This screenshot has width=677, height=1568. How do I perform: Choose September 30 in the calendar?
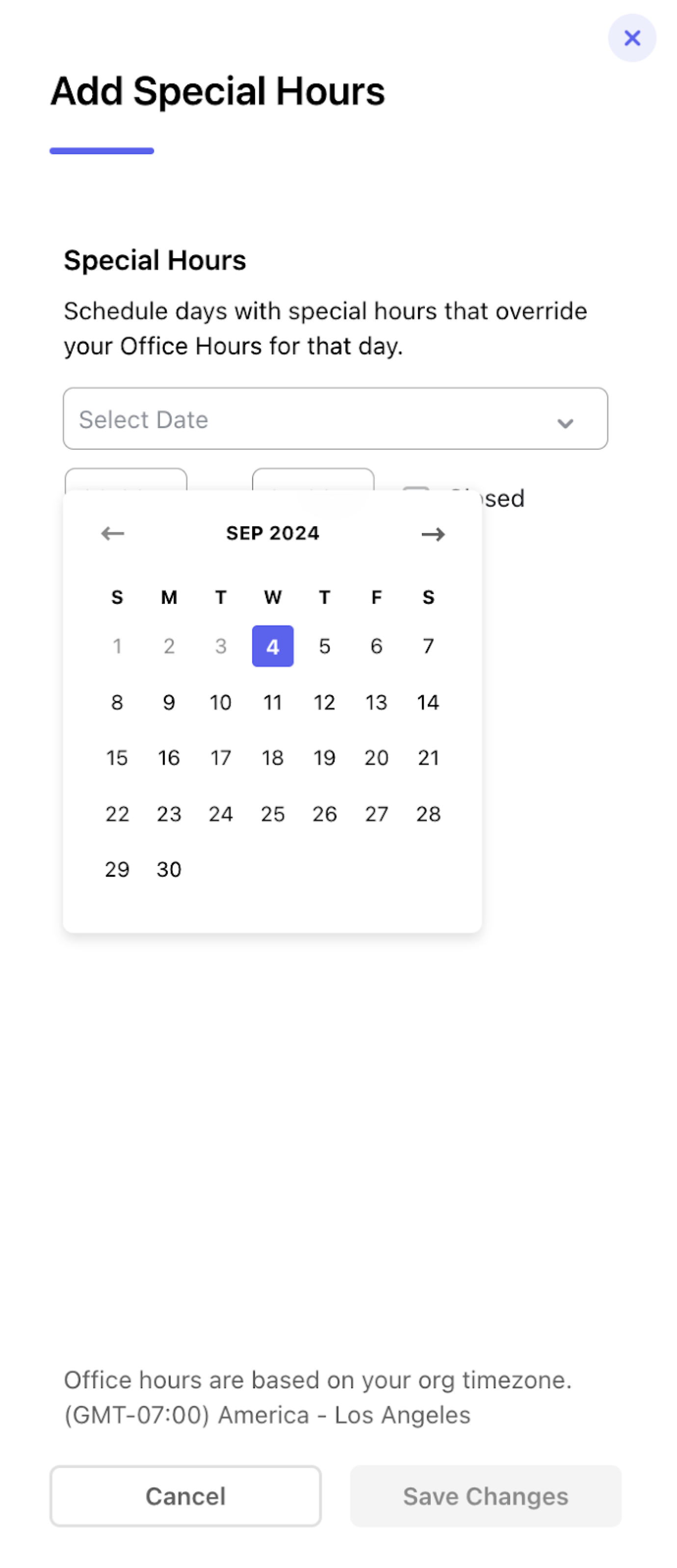168,869
